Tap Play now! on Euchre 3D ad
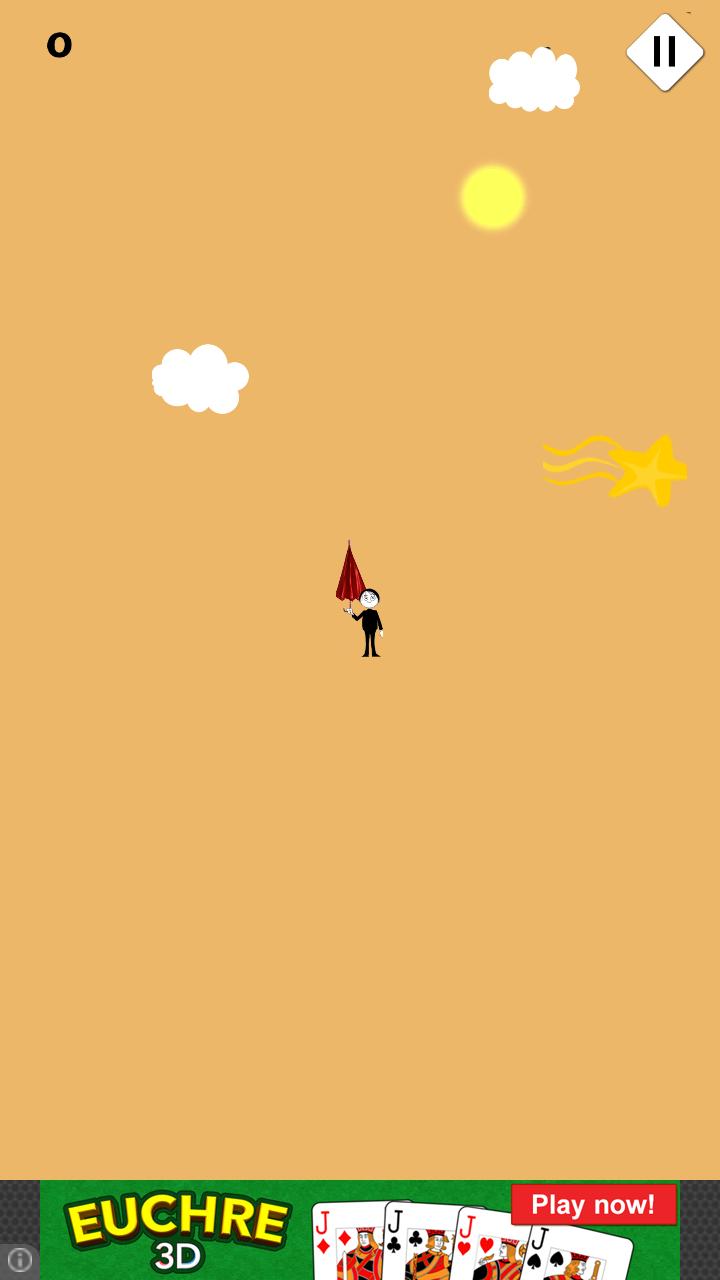 click(x=593, y=1205)
